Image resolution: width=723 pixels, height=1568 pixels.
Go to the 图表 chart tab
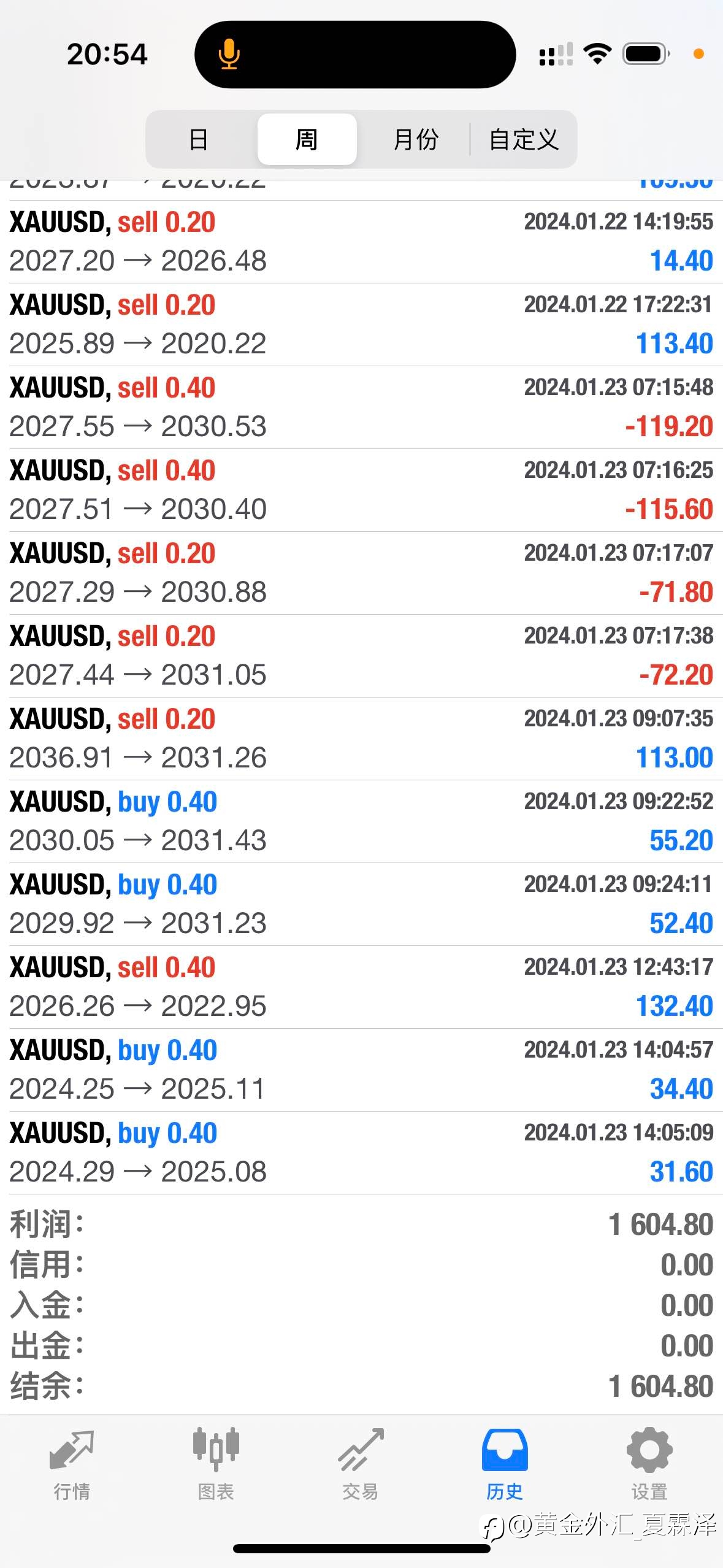(216, 1464)
